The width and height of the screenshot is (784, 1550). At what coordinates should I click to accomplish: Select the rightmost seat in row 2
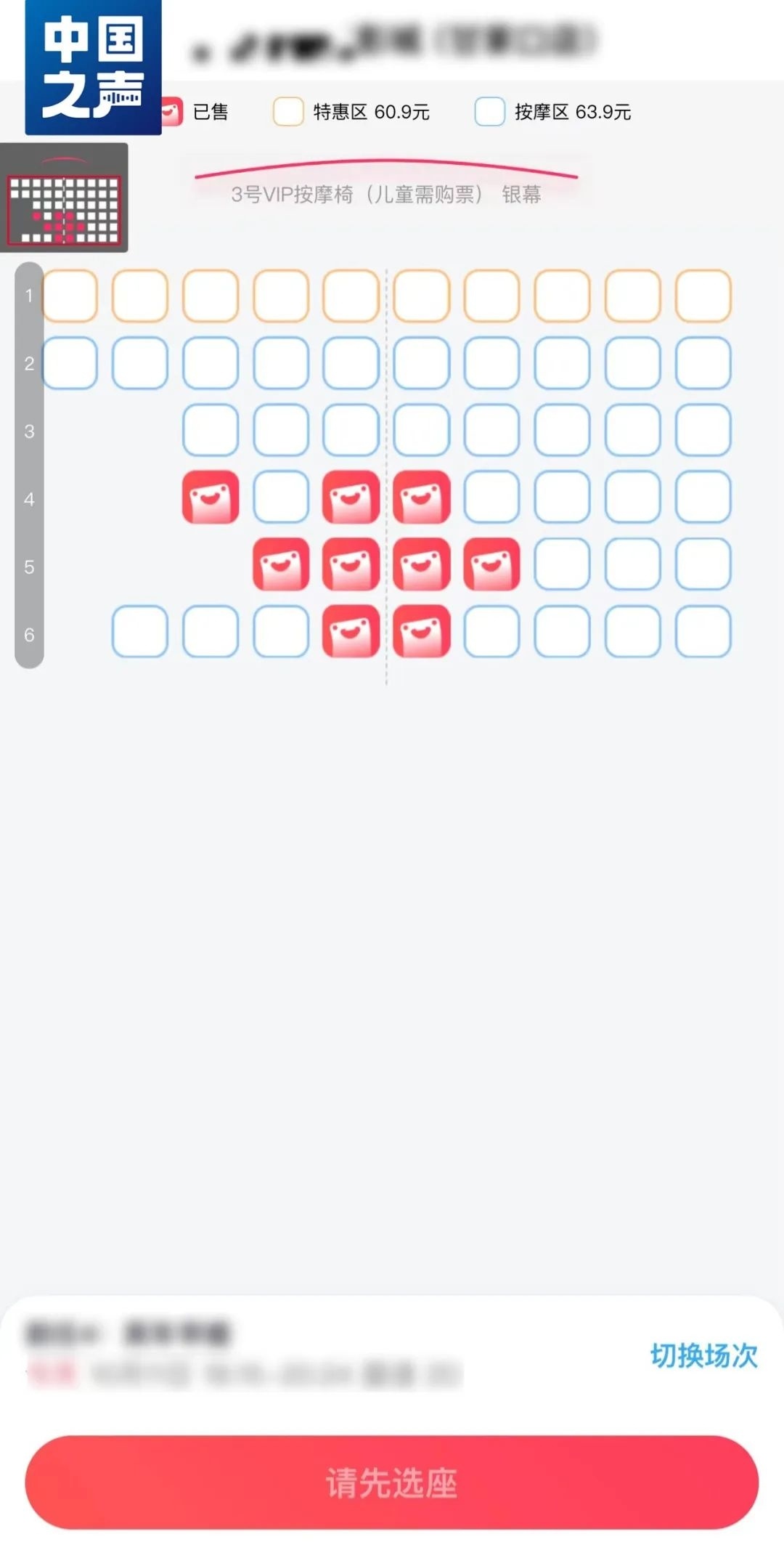[x=703, y=362]
